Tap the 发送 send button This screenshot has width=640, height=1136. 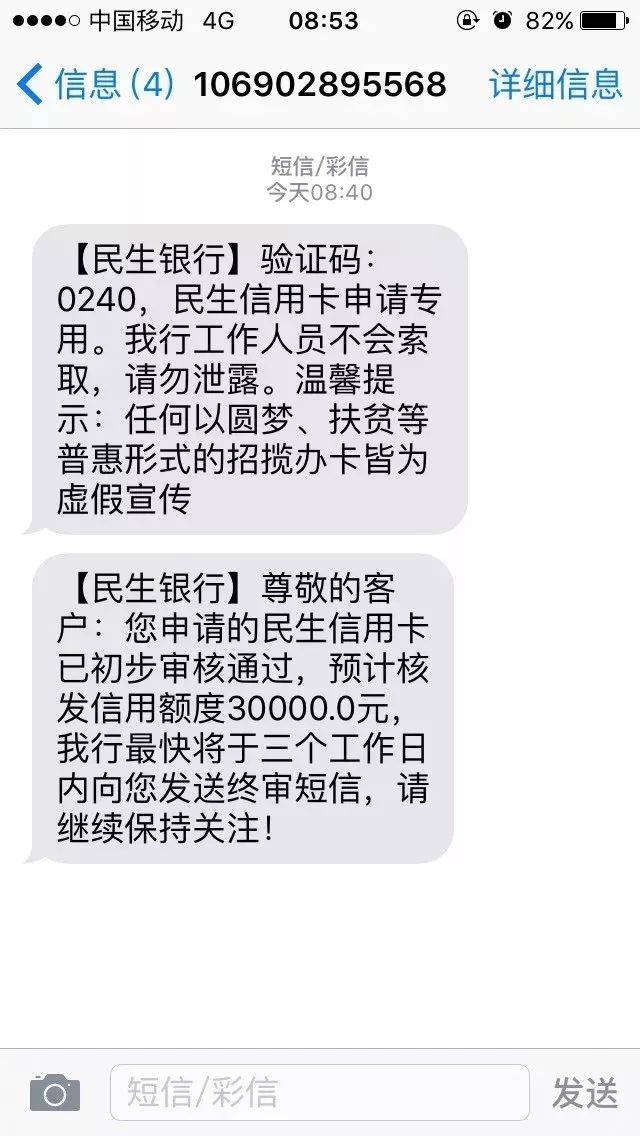pos(586,1093)
